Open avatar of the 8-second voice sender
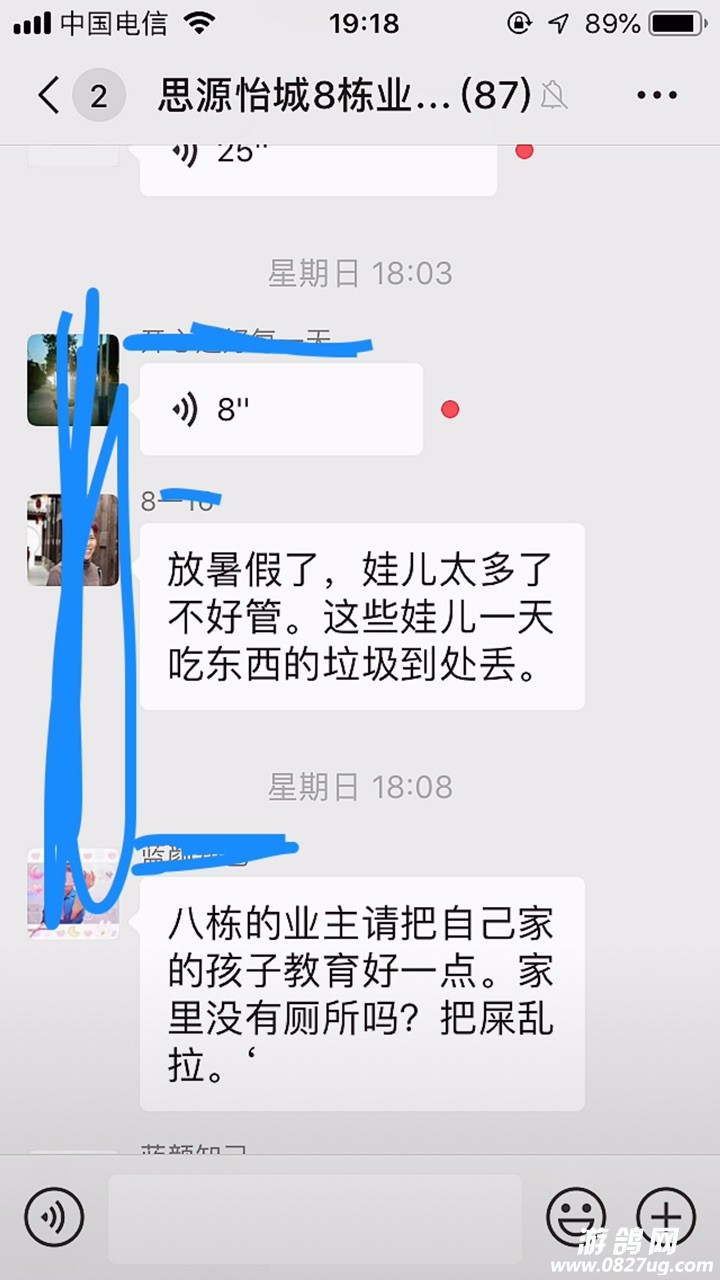 pos(73,380)
